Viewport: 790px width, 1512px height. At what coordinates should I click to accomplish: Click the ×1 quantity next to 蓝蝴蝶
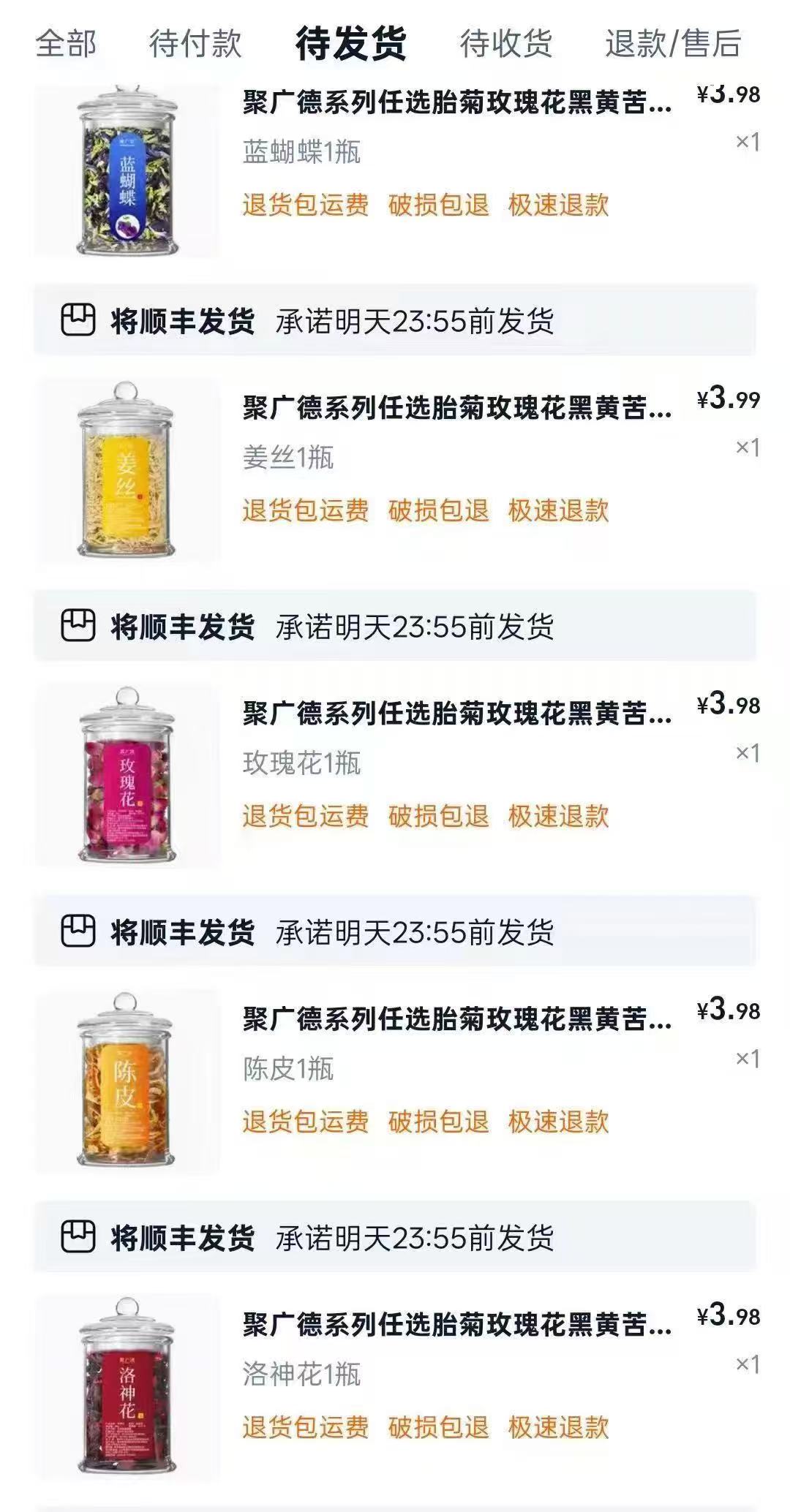[x=748, y=139]
